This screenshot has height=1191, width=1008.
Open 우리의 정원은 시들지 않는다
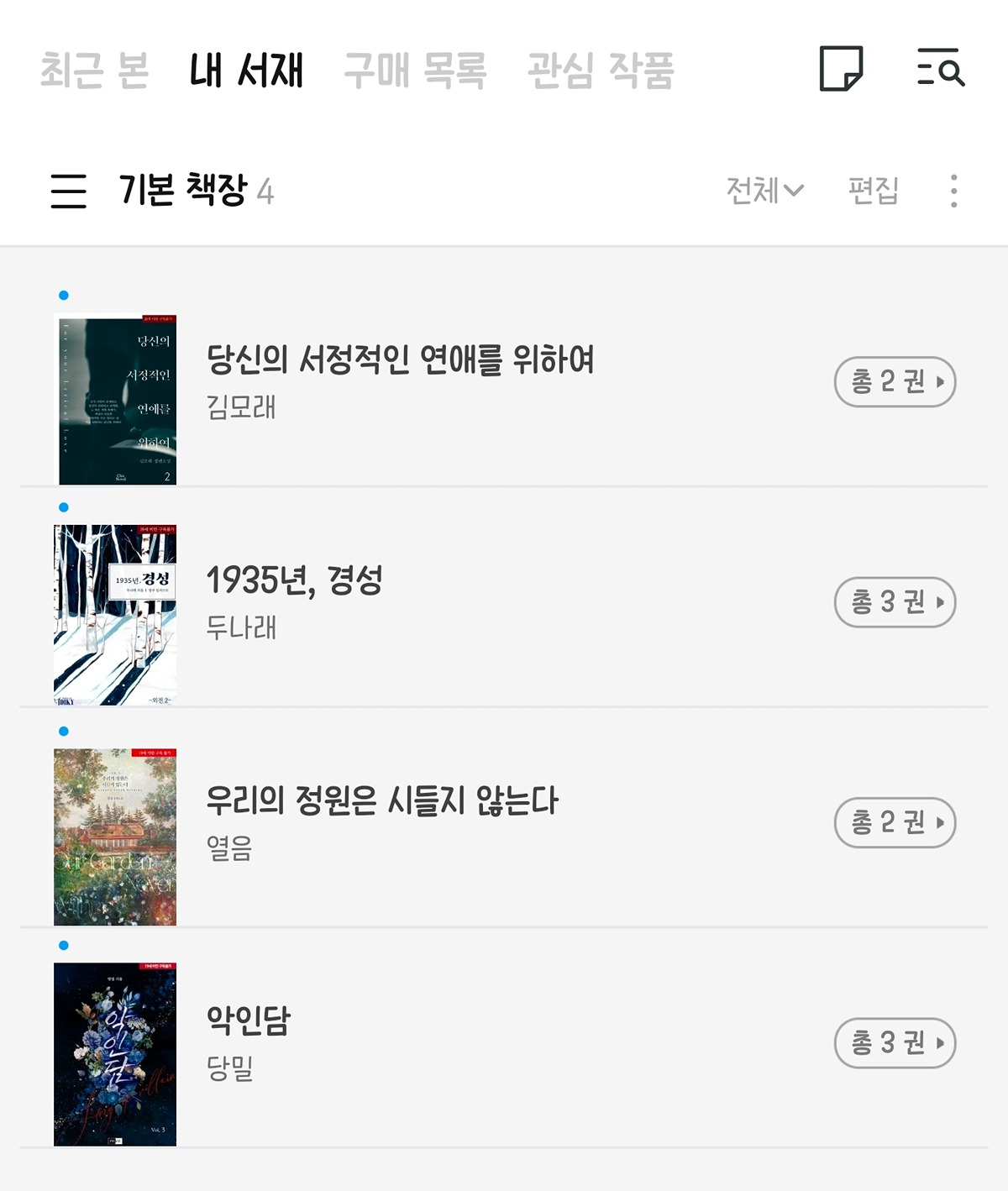click(x=382, y=801)
